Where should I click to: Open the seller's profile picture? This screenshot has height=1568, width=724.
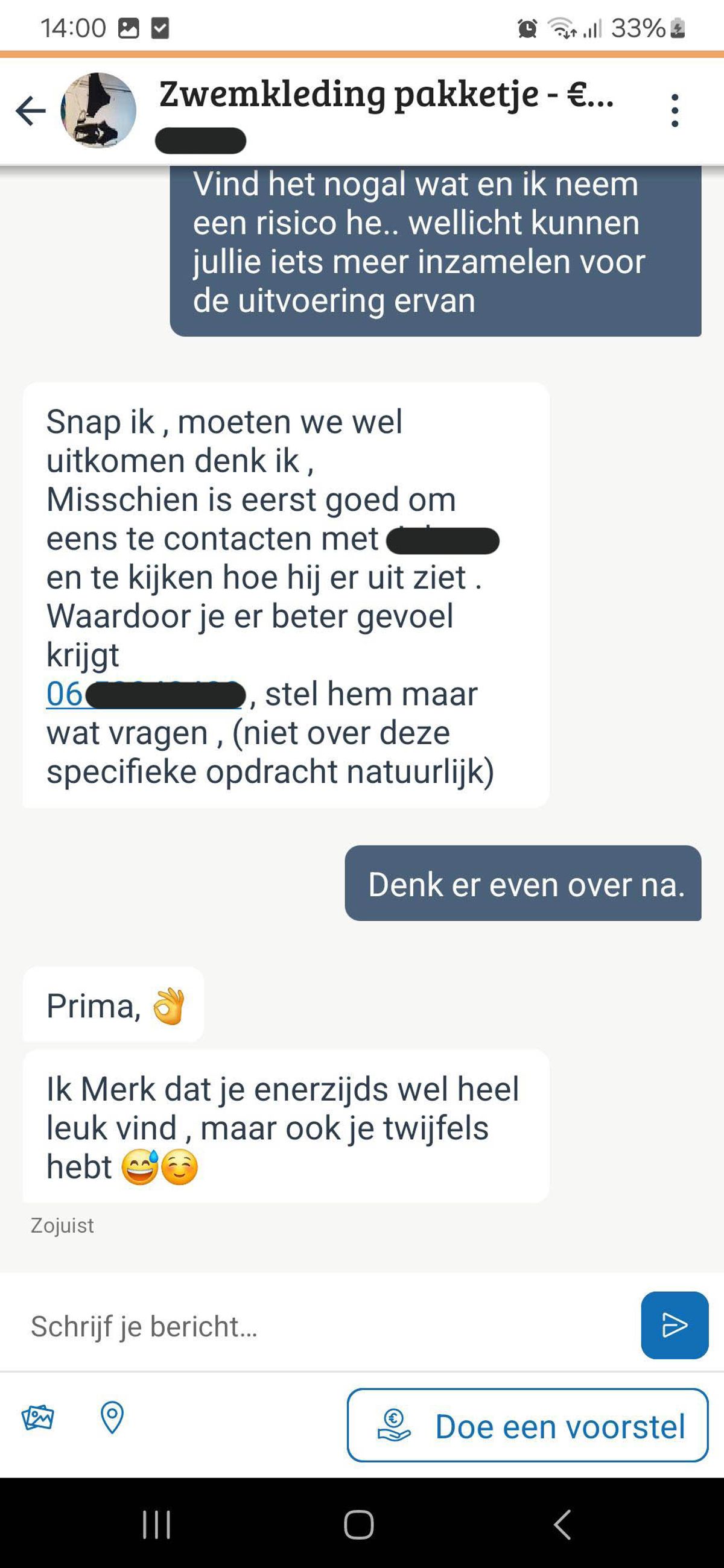click(98, 111)
